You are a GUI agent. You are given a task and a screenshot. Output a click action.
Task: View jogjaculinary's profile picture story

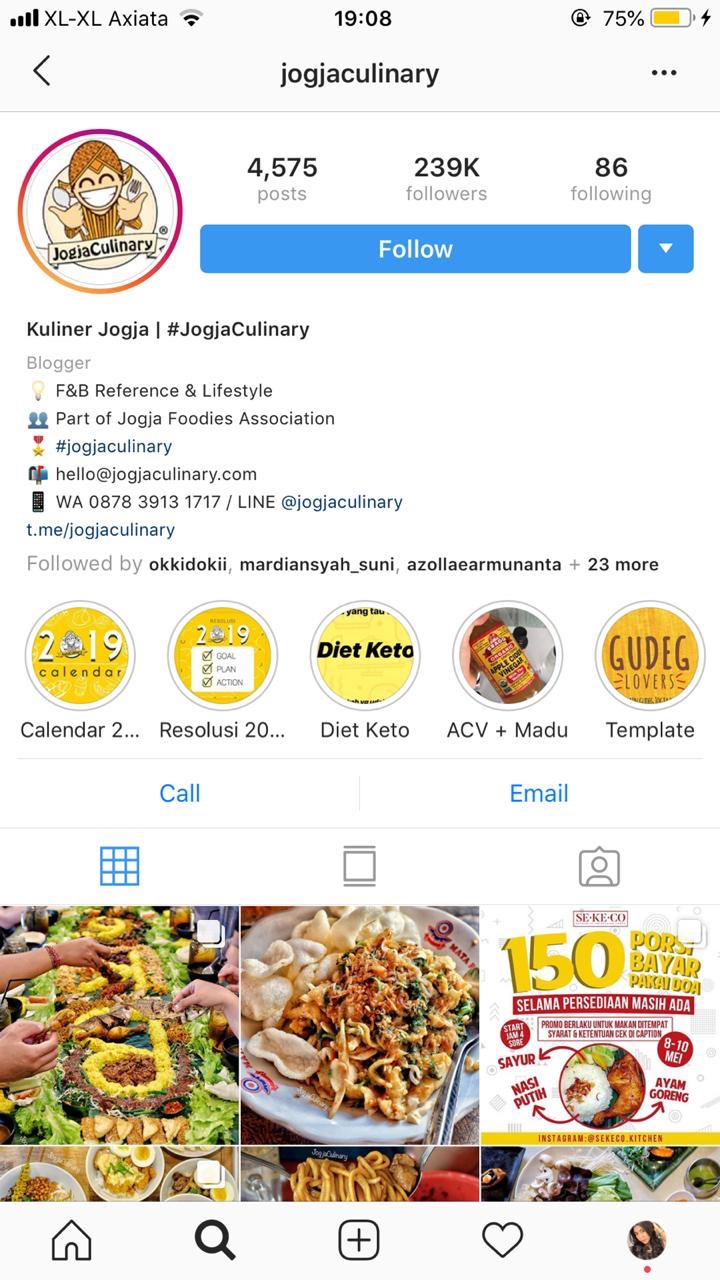tap(99, 211)
